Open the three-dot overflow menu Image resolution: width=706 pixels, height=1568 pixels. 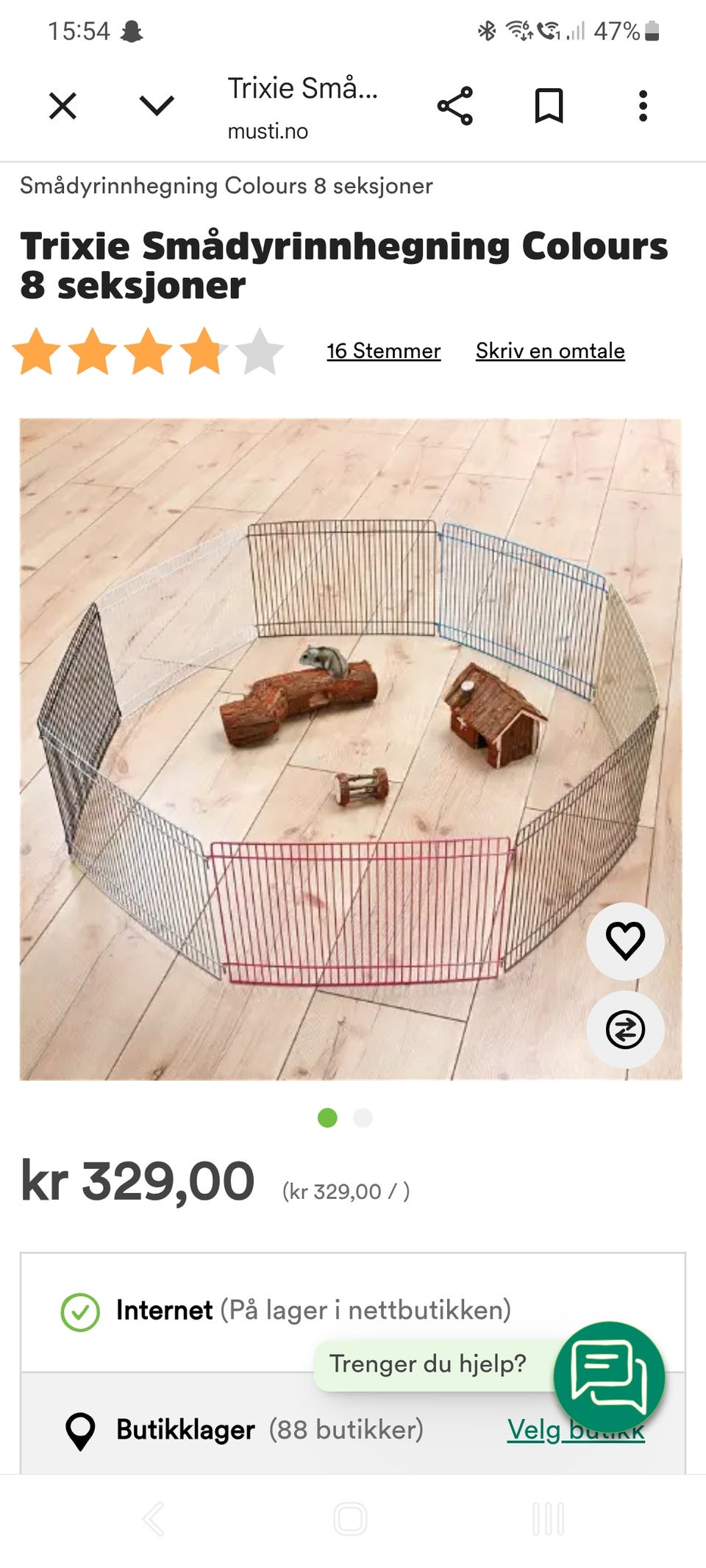coord(643,106)
